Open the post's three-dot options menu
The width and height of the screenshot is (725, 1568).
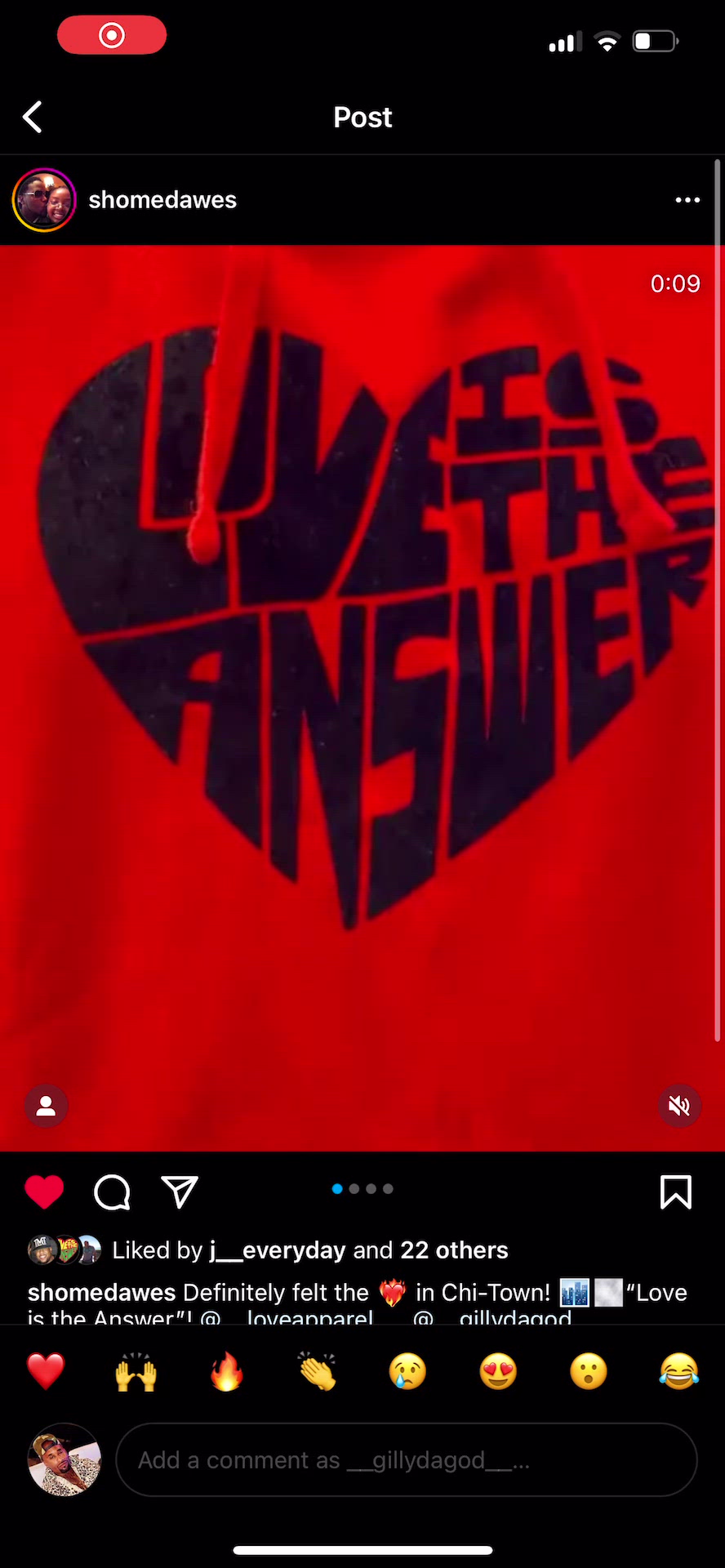(x=687, y=200)
